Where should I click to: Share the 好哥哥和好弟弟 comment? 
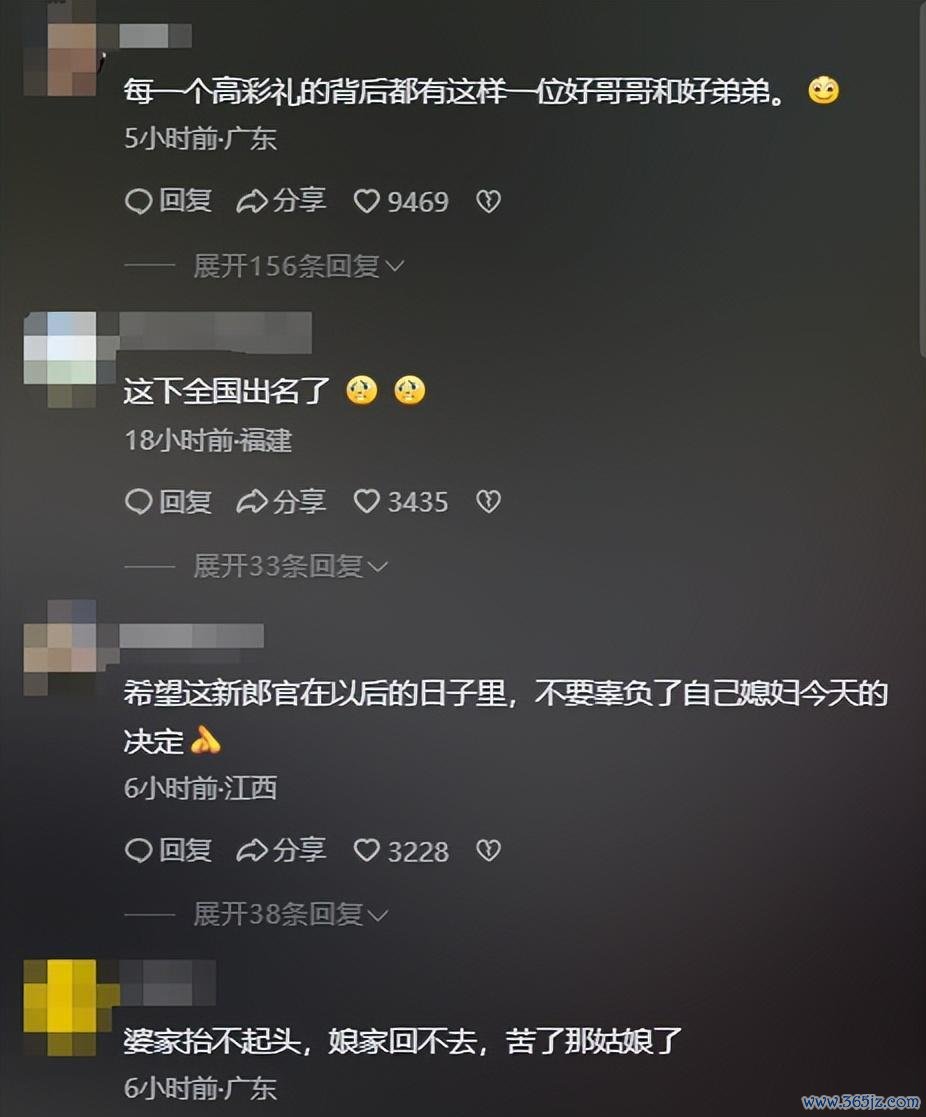click(x=281, y=201)
